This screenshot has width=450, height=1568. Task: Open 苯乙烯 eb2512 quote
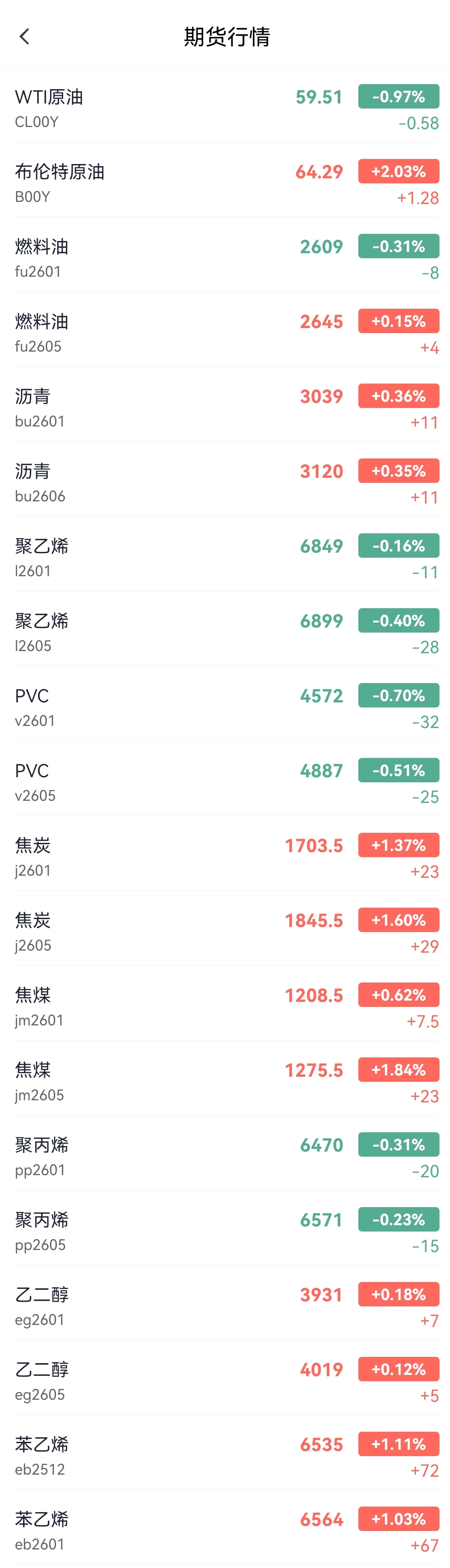pos(225,1455)
